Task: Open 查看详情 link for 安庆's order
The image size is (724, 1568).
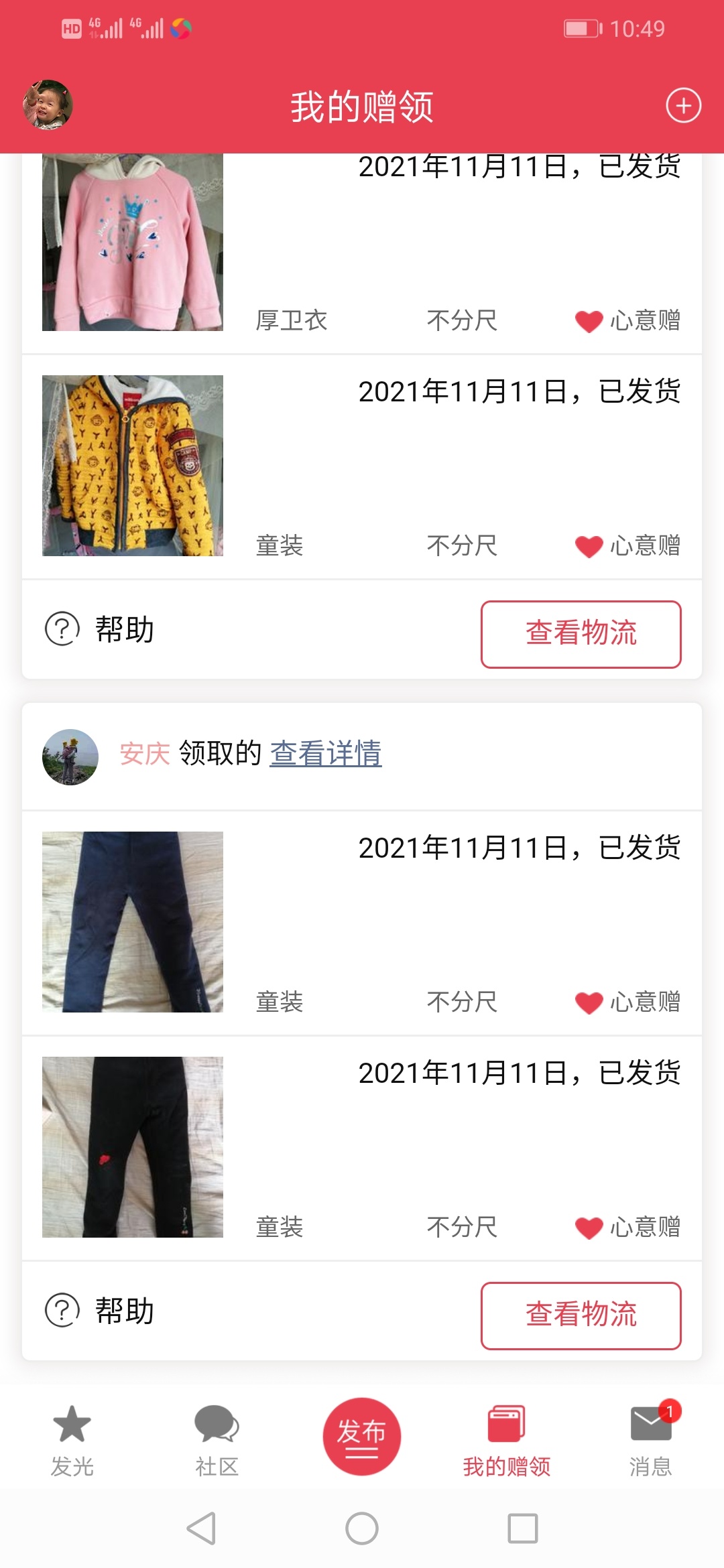Action: point(326,753)
